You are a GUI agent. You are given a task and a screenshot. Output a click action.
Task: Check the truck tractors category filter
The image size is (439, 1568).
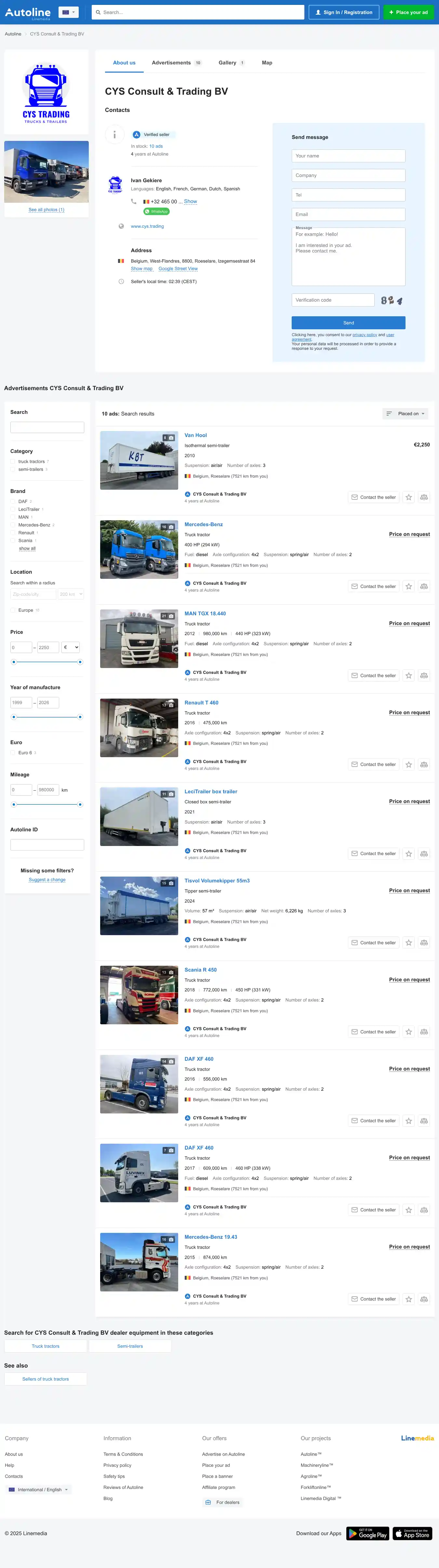(13, 461)
